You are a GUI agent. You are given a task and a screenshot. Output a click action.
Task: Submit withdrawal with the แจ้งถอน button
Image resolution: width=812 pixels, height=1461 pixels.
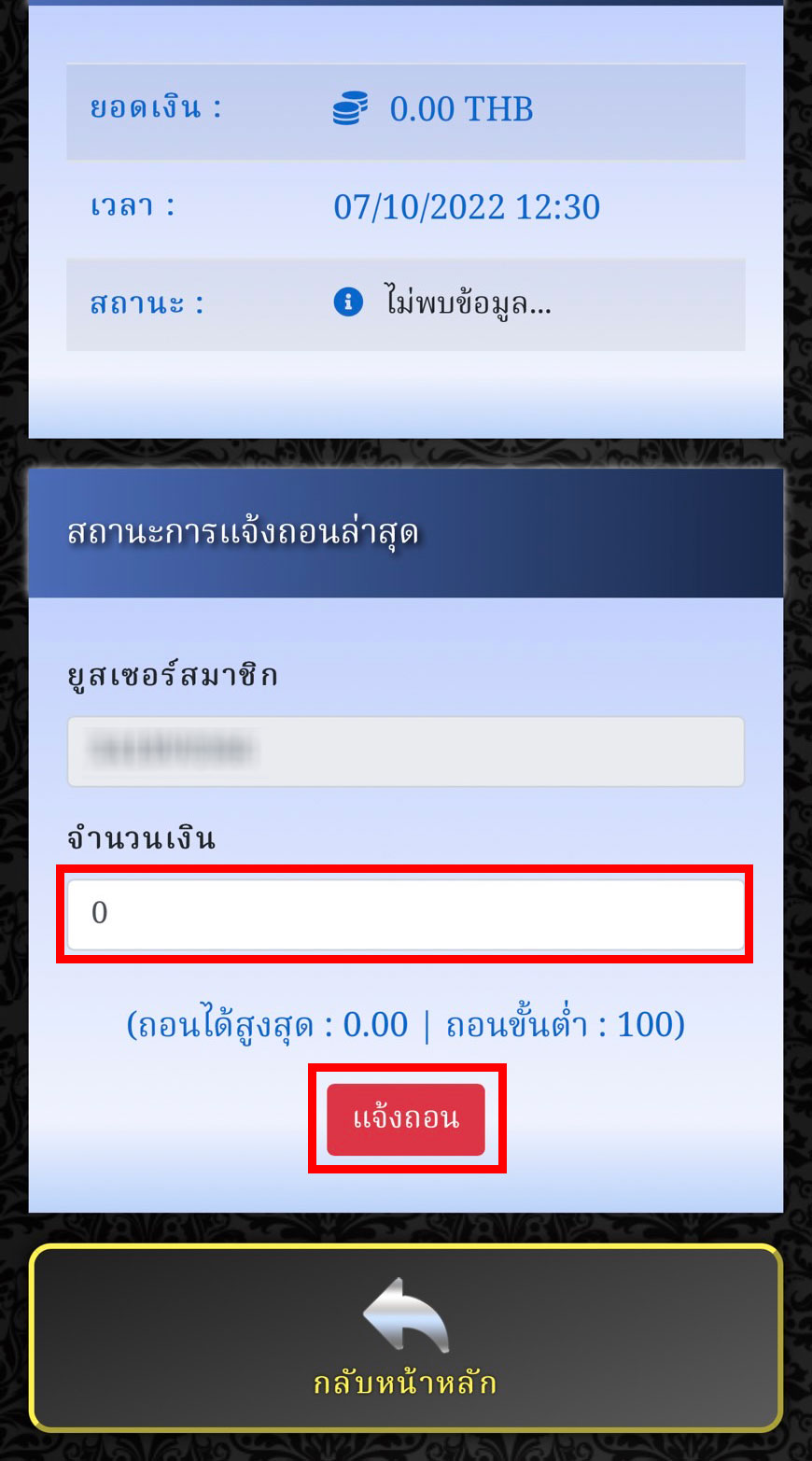(x=406, y=1118)
